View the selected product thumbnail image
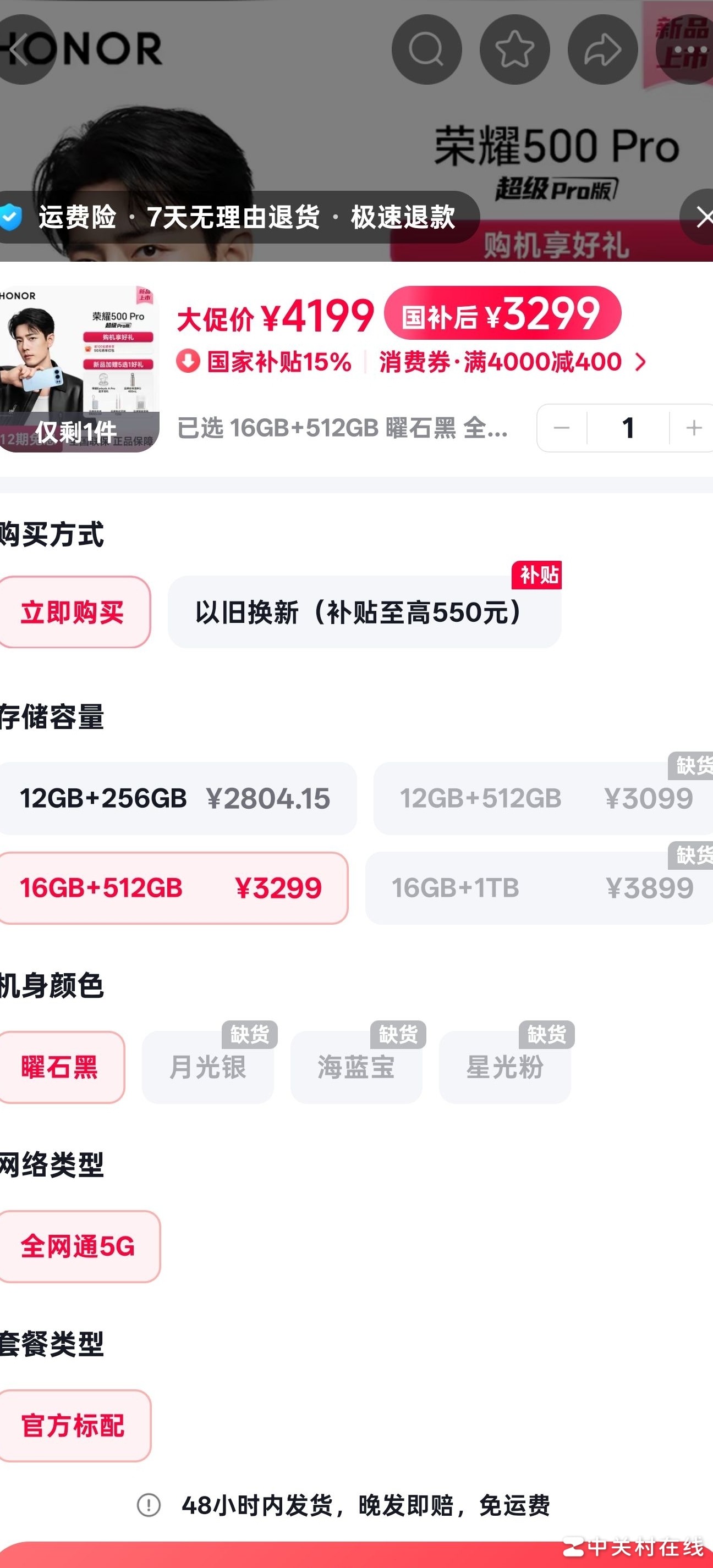This screenshot has width=713, height=1568. click(x=79, y=369)
